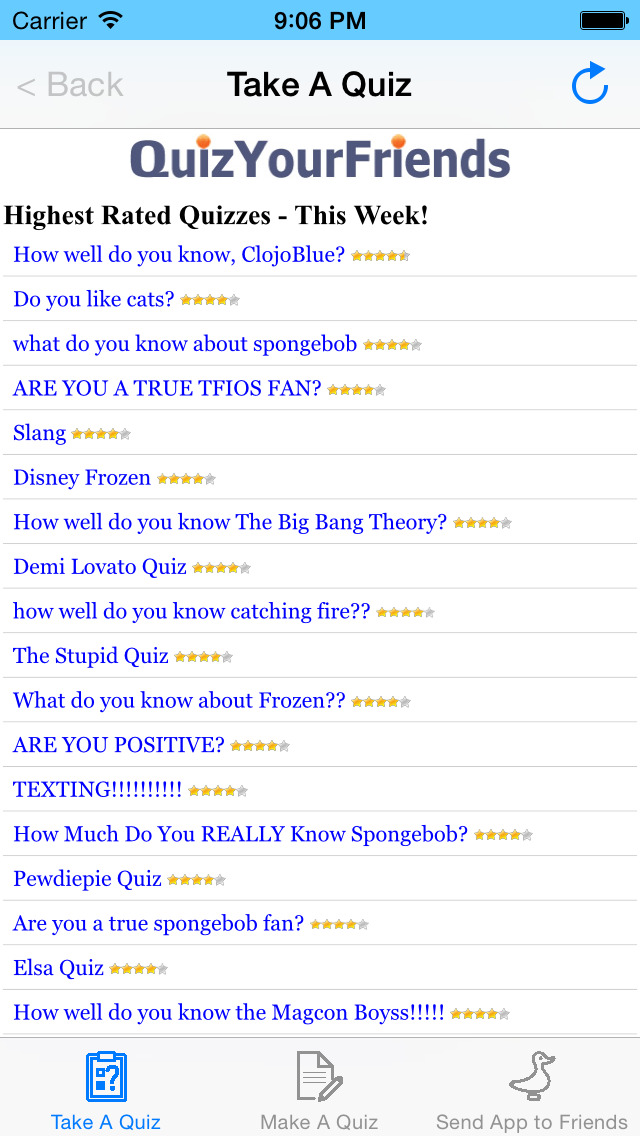Take the Disney Frozen quiz
The width and height of the screenshot is (640, 1136).
point(82,478)
